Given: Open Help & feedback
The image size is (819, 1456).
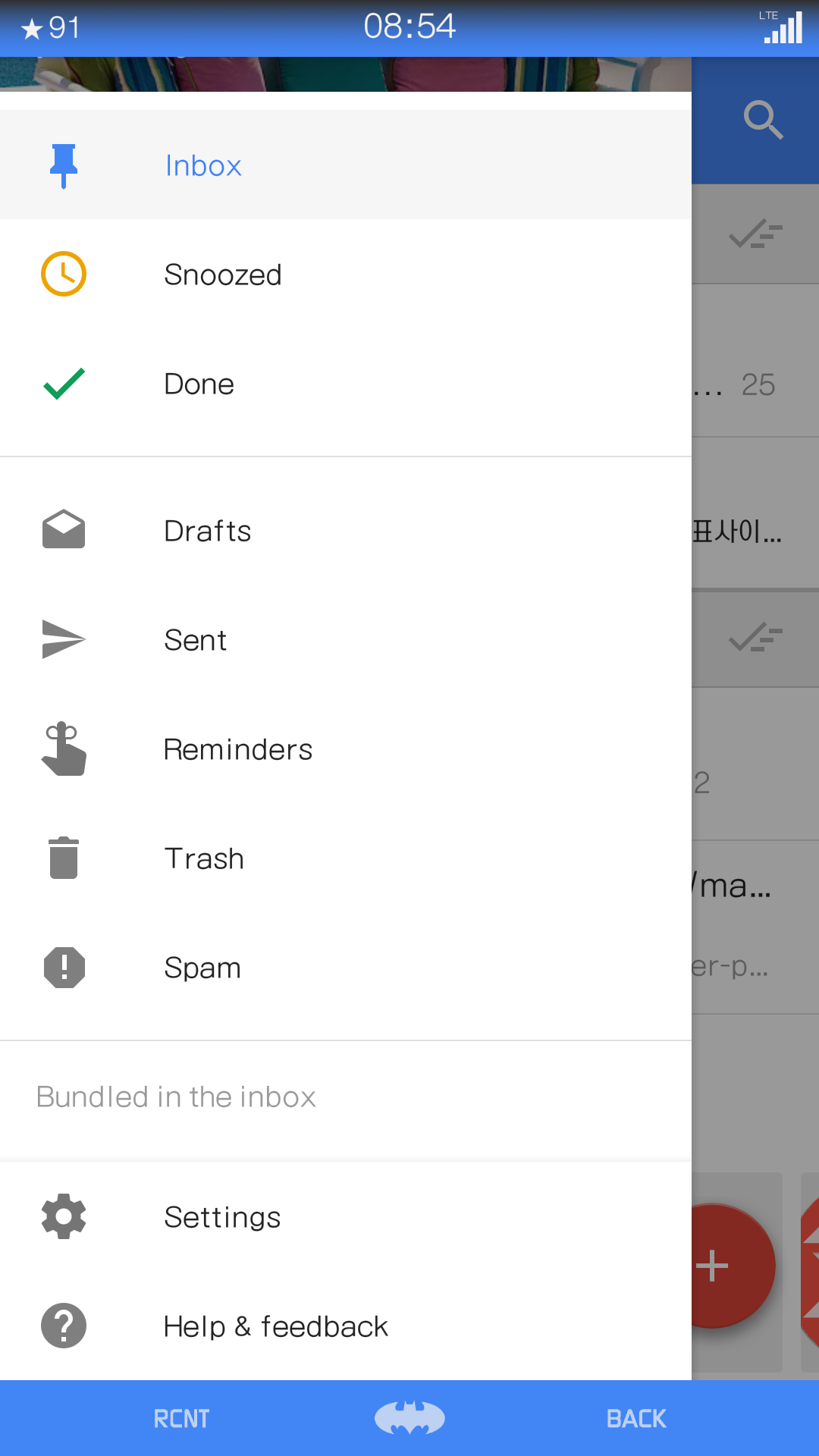Looking at the screenshot, I should tap(275, 1326).
